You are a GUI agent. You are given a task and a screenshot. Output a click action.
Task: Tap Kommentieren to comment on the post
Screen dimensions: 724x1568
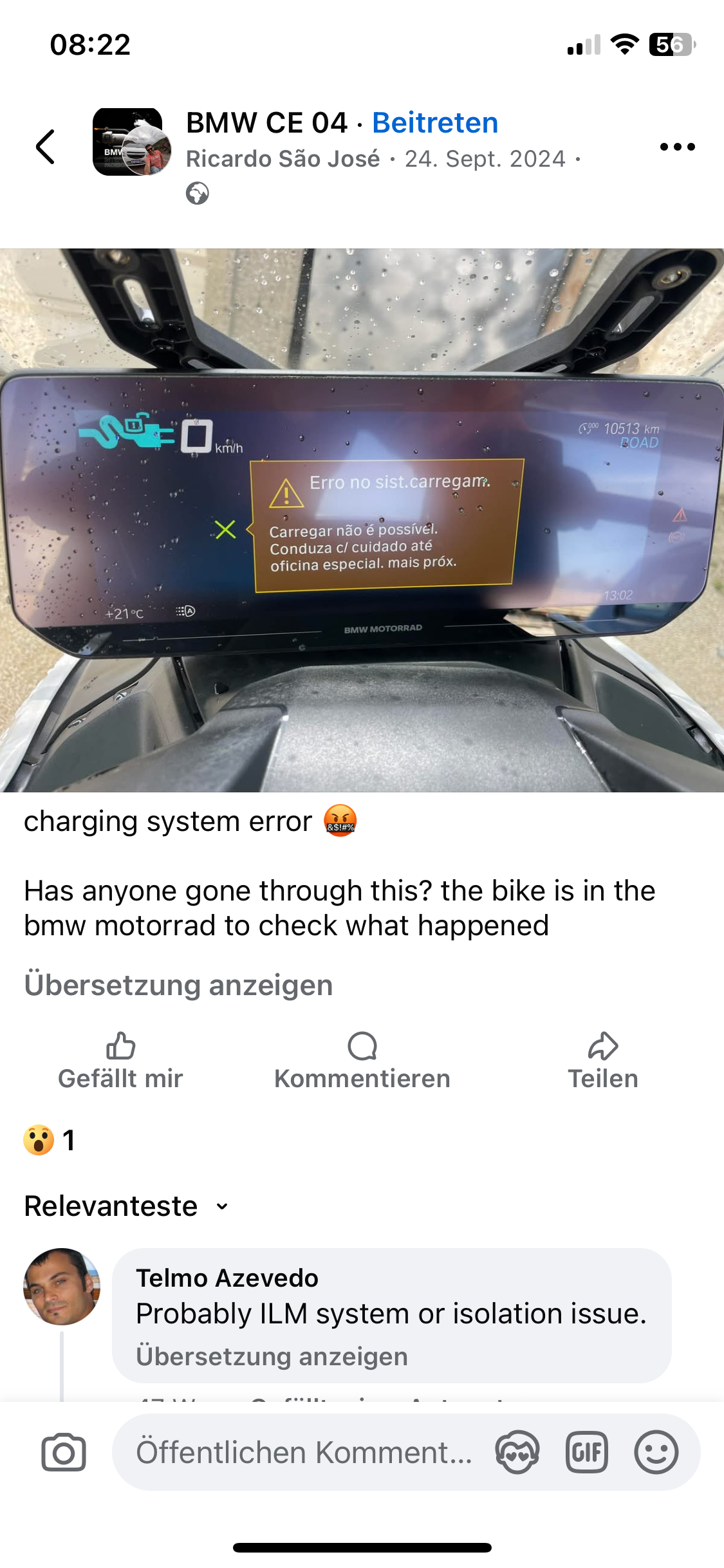coord(362,1062)
